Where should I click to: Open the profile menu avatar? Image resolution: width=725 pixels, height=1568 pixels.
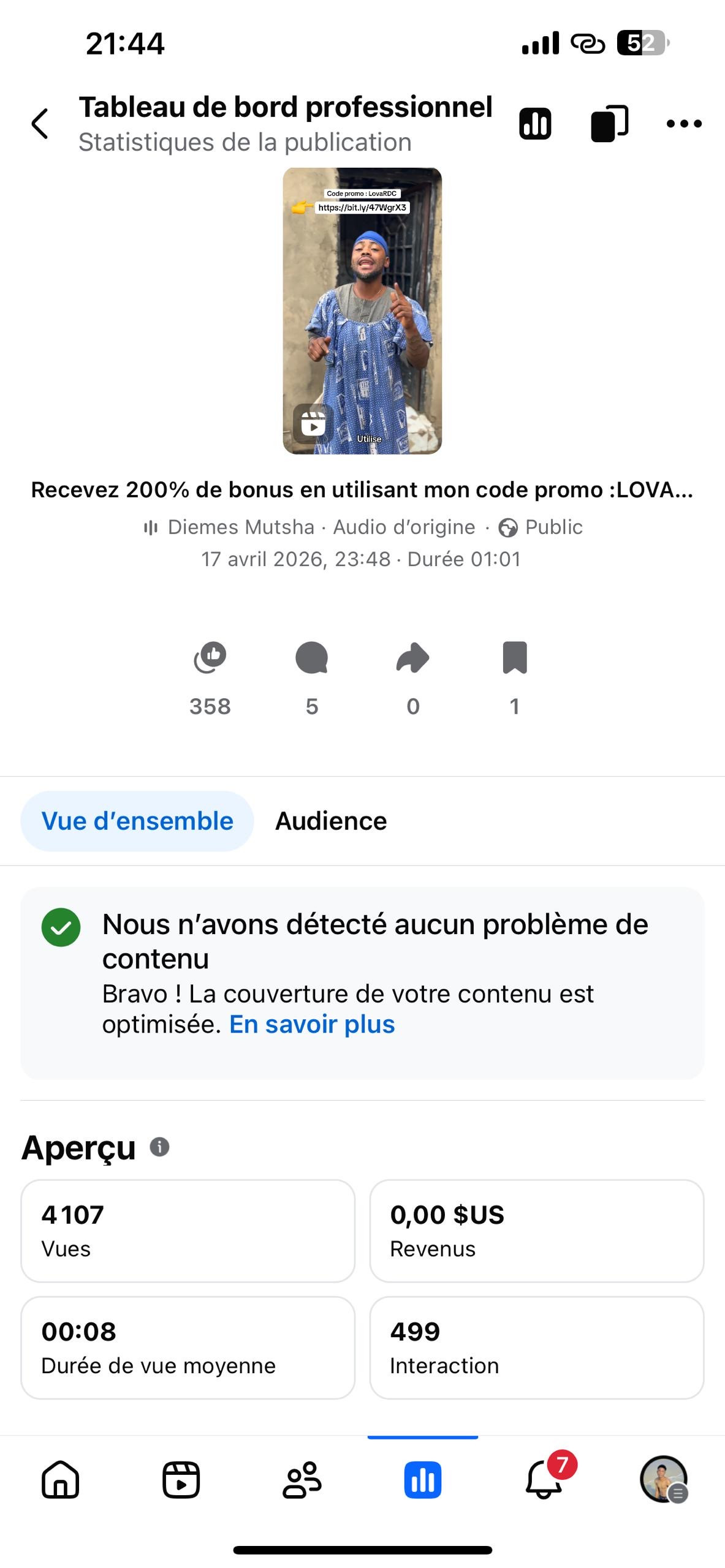click(x=664, y=1480)
